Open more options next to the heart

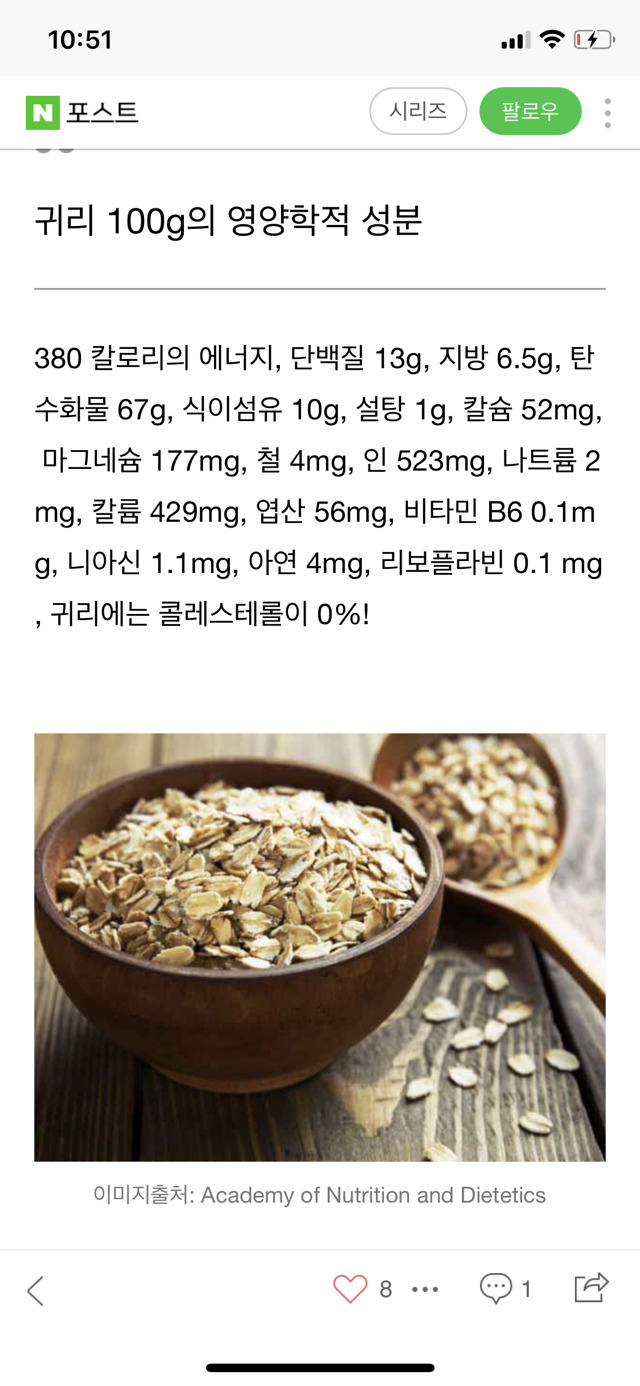tap(425, 1290)
